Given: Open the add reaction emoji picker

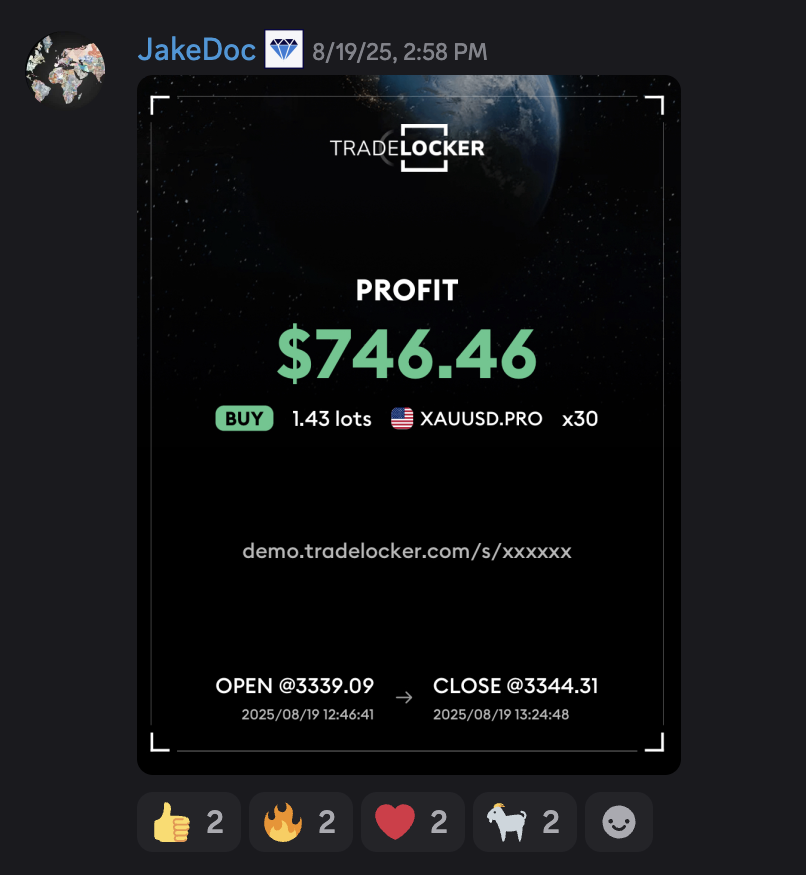Looking at the screenshot, I should (x=618, y=822).
